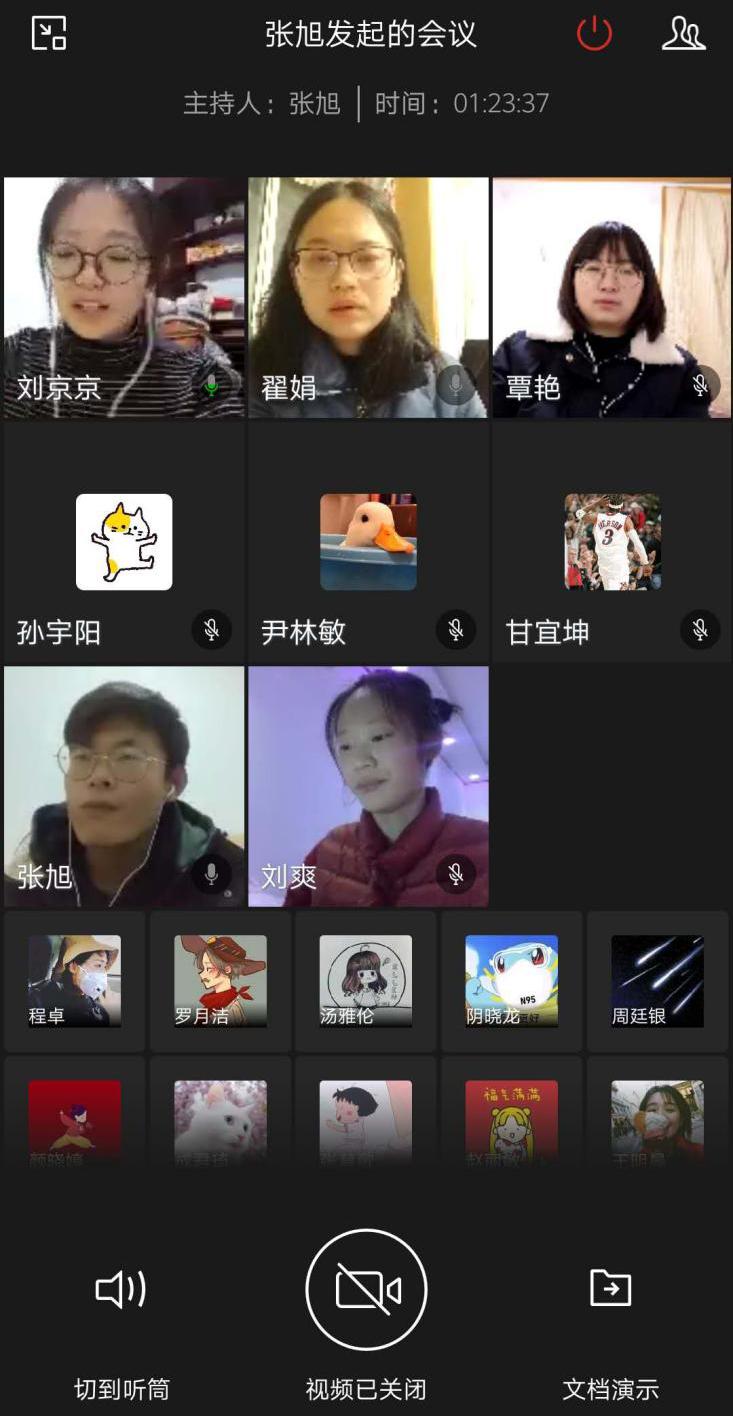733x1416 pixels.
Task: Choose 甘宜坤's participant tile
Action: coord(612,542)
